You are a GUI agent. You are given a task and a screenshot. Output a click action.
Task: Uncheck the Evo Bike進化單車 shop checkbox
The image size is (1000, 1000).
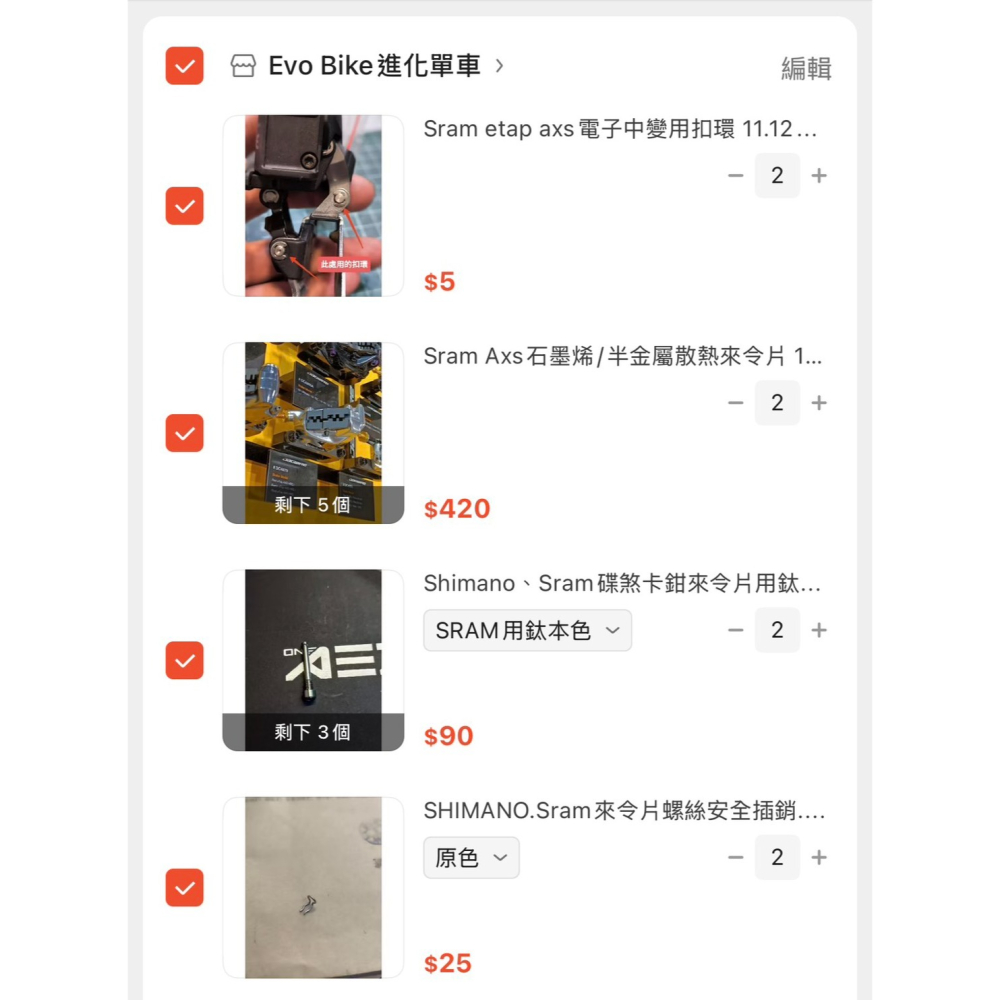tap(184, 66)
